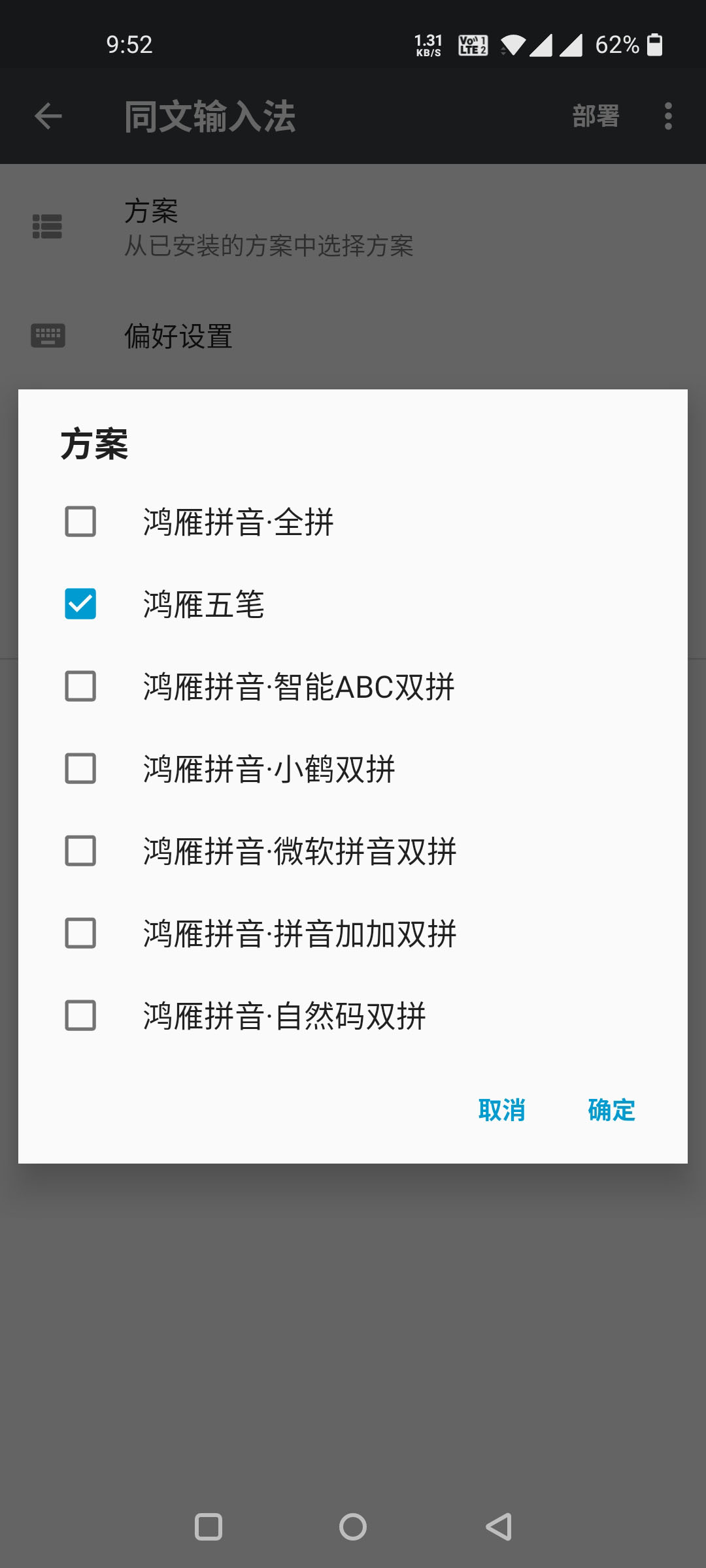The width and height of the screenshot is (706, 1568).
Task: Check 鸿雁拼音·拼音加加双拼 option
Action: (x=80, y=933)
